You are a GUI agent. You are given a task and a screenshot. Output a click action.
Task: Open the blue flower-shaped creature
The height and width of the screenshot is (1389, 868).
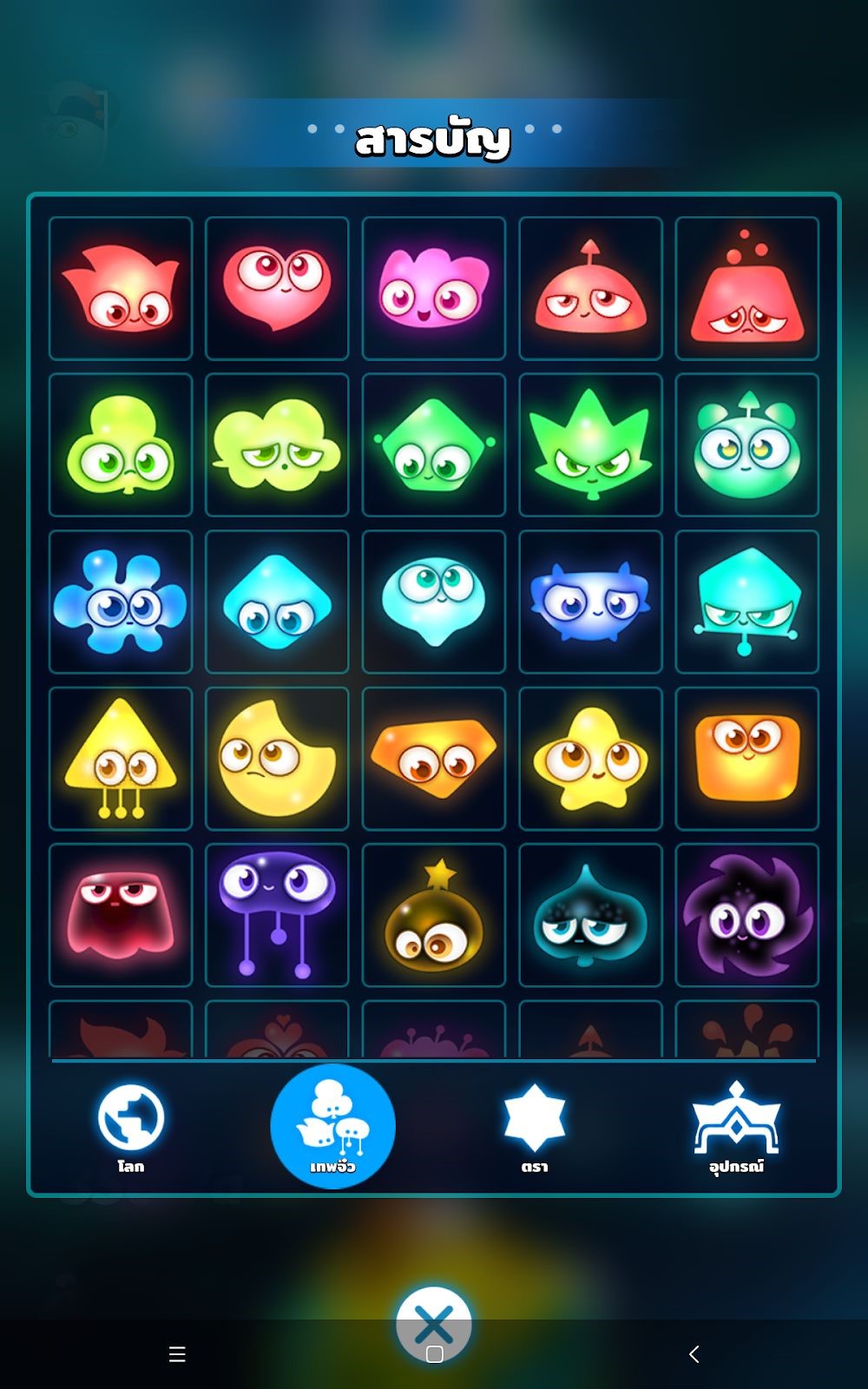[x=121, y=602]
